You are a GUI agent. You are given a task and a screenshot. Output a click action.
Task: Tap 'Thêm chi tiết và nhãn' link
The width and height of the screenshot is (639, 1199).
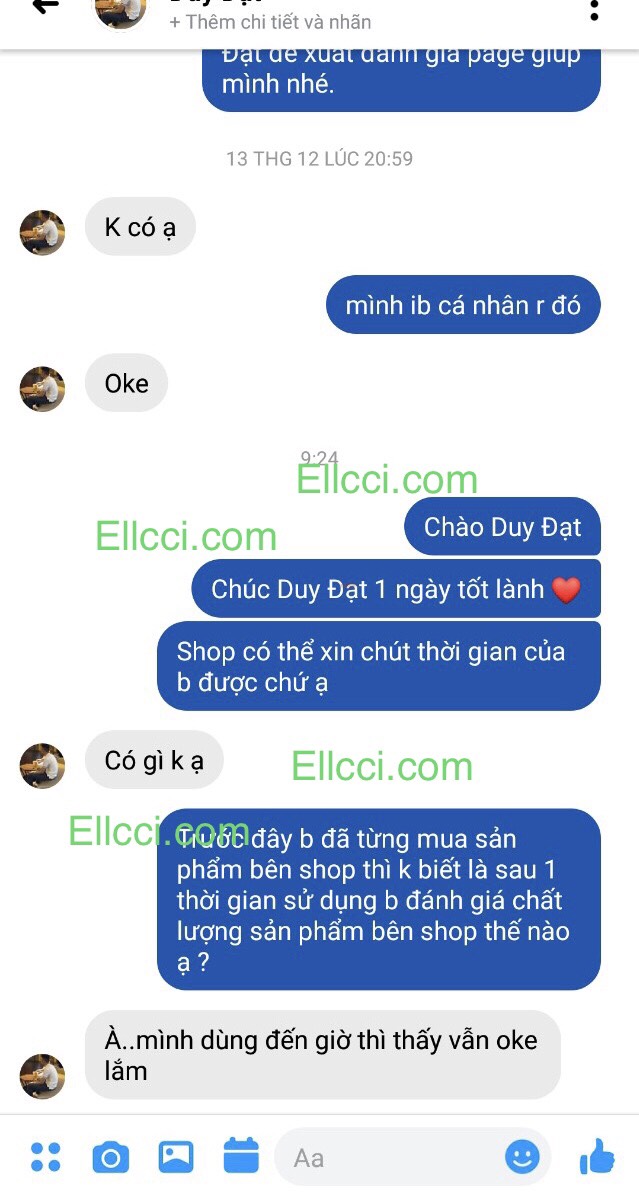click(x=270, y=21)
